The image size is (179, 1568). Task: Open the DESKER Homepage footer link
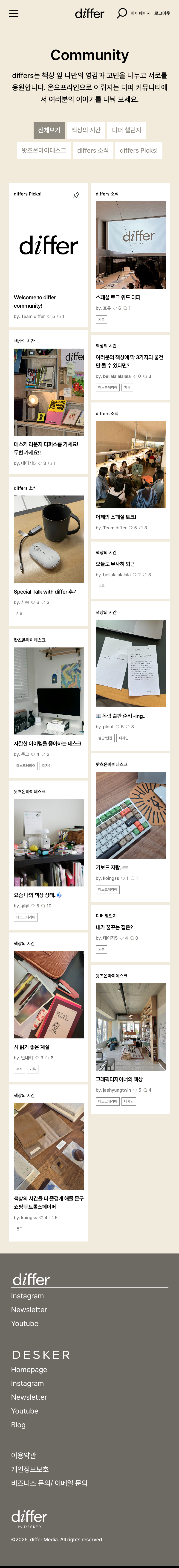(29, 1370)
